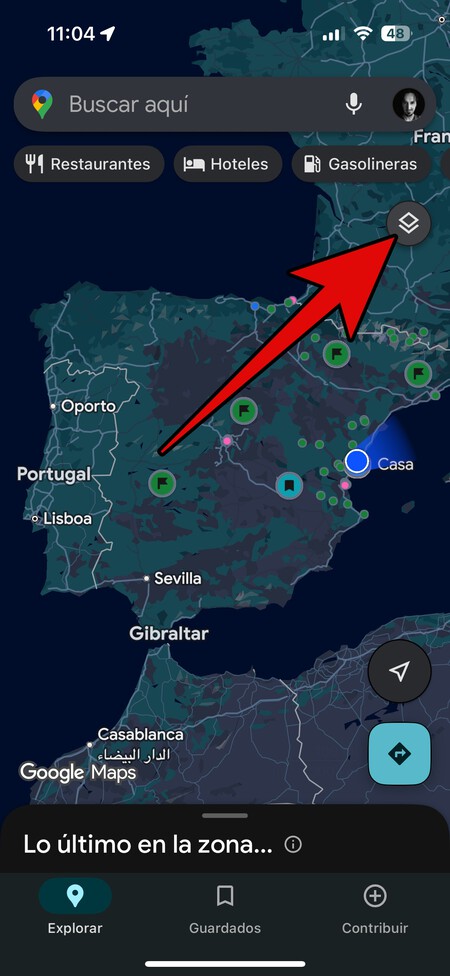Open the account profile picture
The width and height of the screenshot is (450, 976).
tap(408, 105)
